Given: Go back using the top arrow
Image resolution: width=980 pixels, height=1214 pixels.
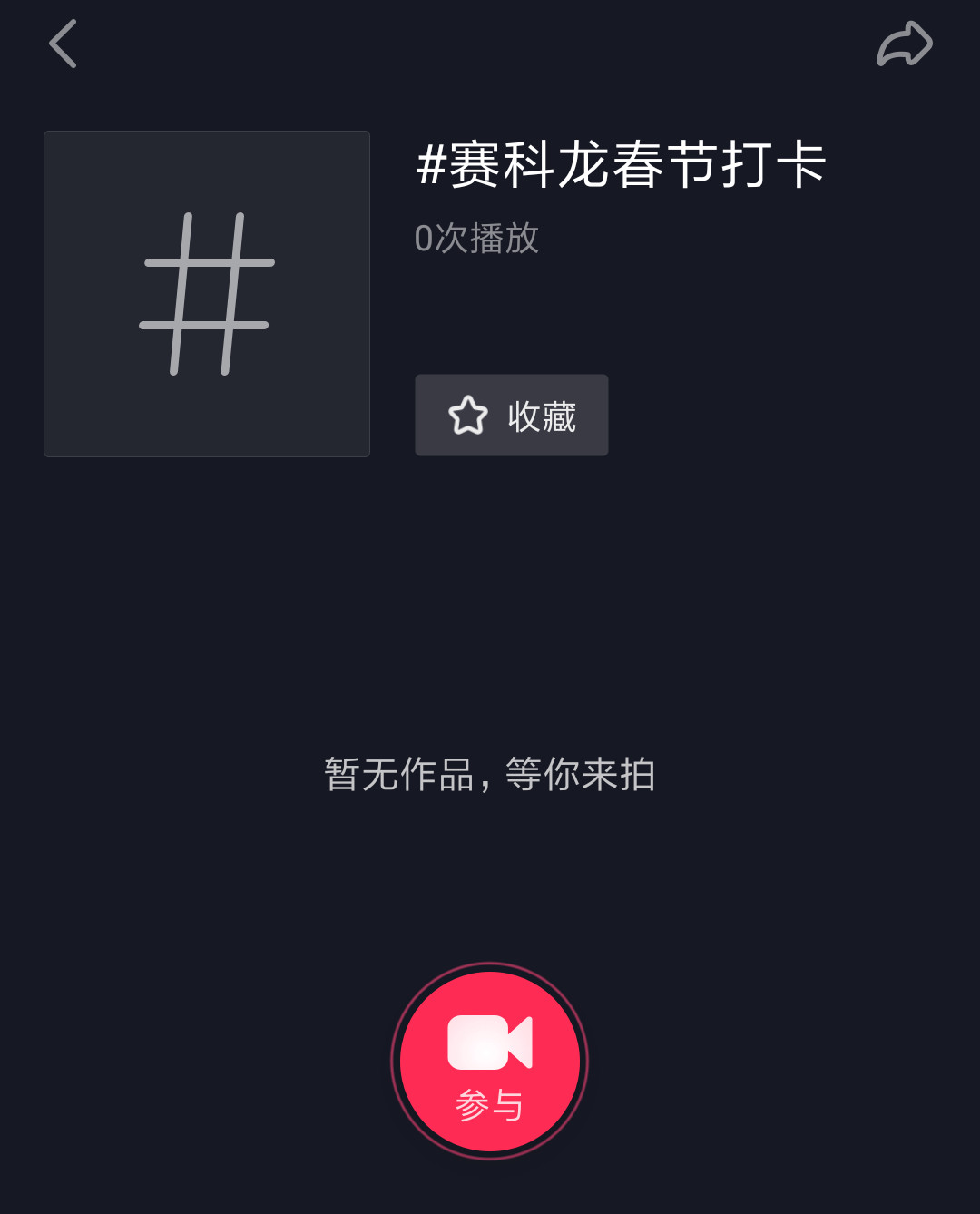Looking at the screenshot, I should (x=63, y=44).
